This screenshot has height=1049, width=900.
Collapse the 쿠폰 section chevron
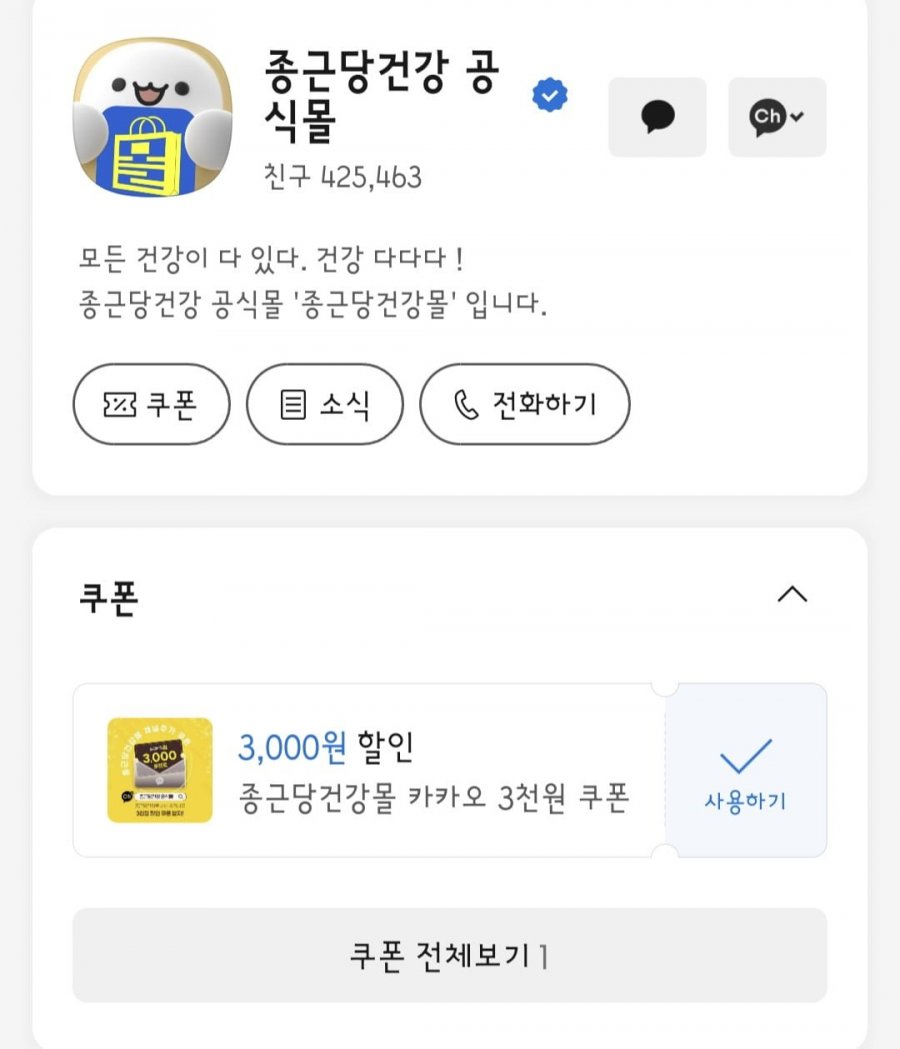(x=792, y=595)
